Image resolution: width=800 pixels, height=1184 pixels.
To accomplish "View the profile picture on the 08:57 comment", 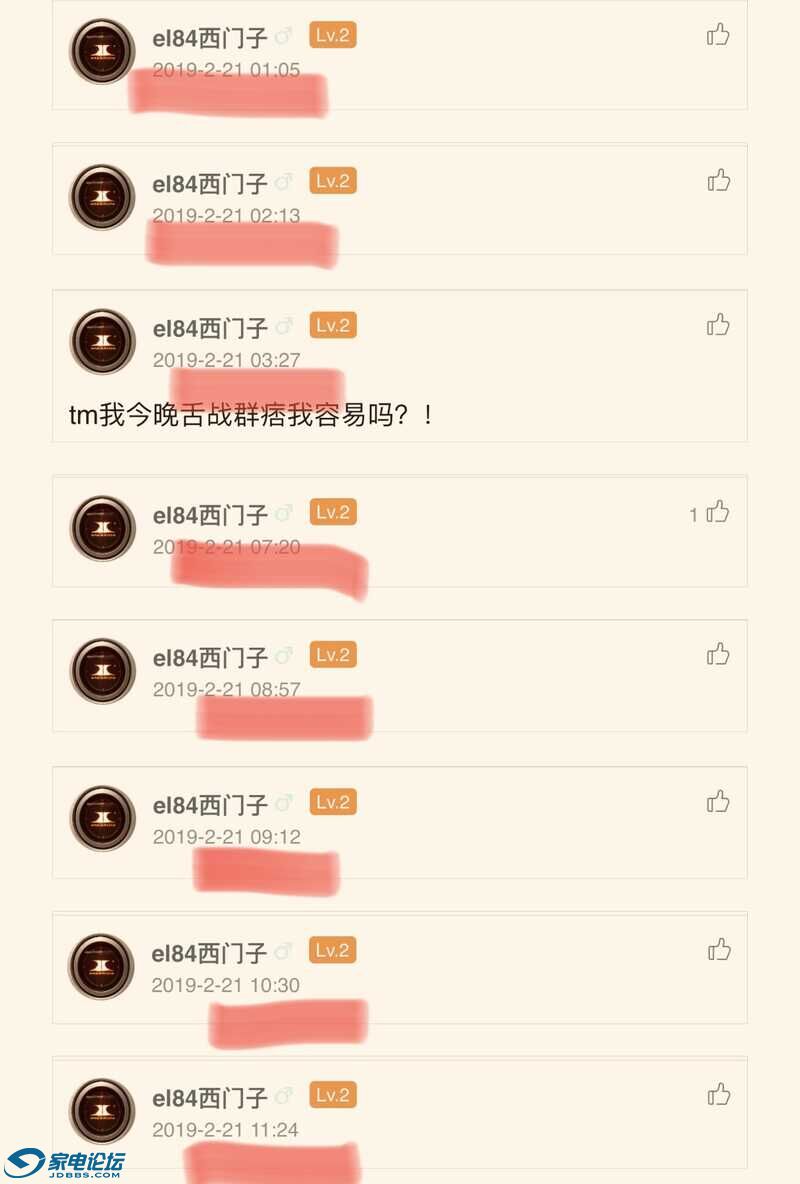I will pyautogui.click(x=102, y=671).
